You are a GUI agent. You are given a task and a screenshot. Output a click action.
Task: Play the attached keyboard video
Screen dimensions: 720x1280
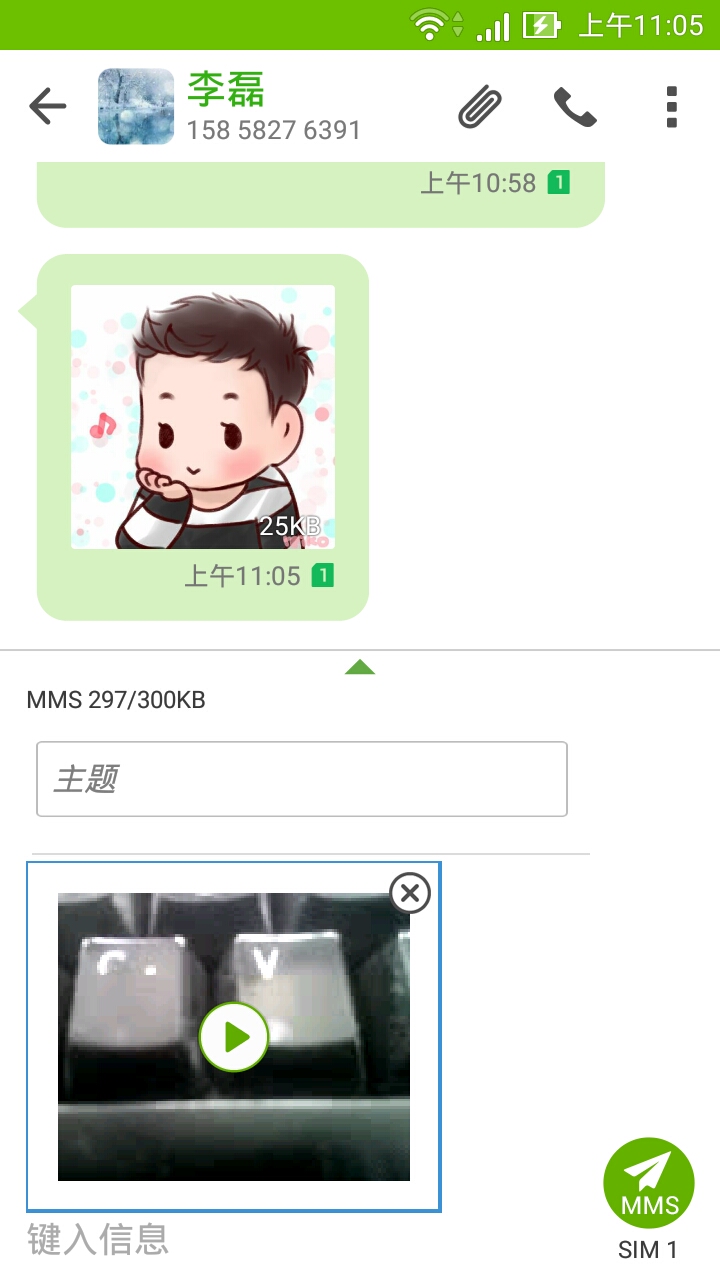point(234,1037)
